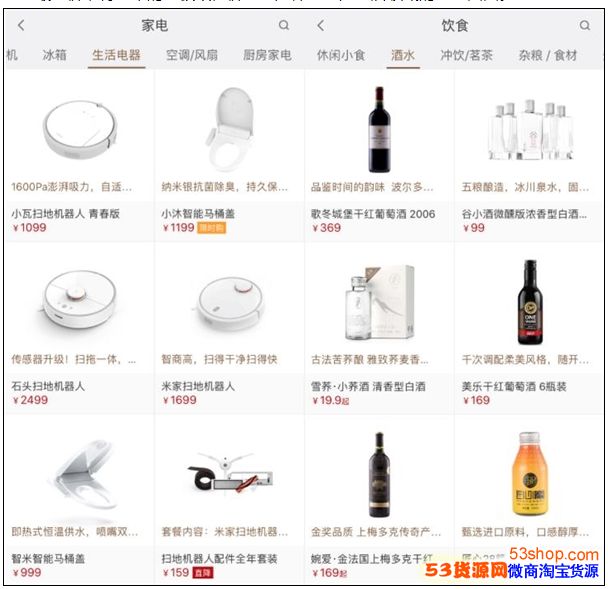Open the 休闲小食 tab
The width and height of the screenshot is (608, 589).
[x=341, y=55]
